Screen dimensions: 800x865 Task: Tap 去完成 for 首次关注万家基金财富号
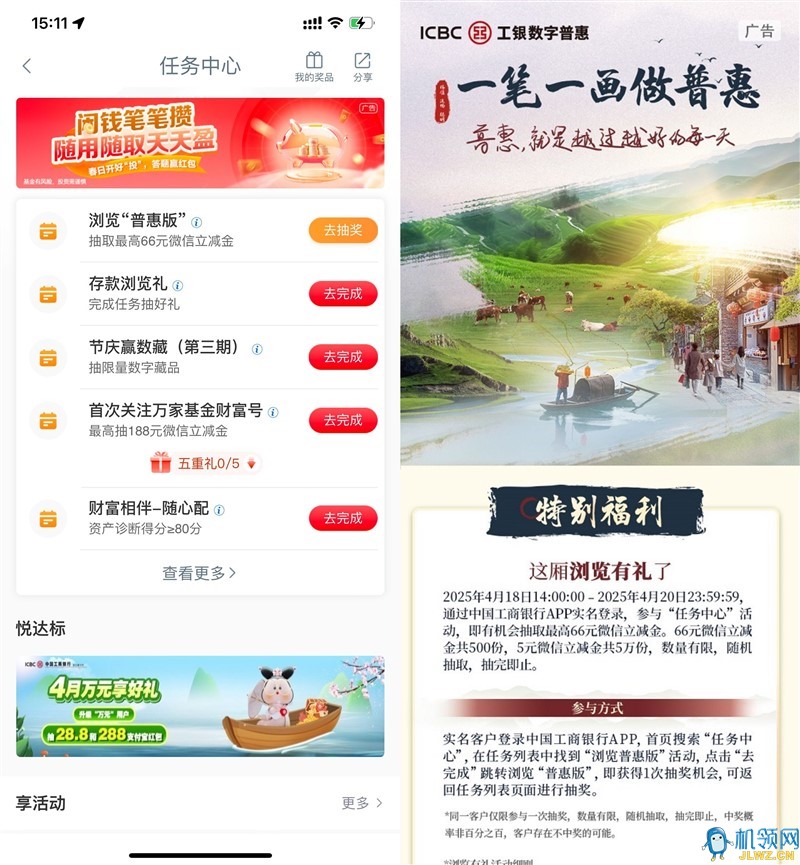click(x=343, y=420)
